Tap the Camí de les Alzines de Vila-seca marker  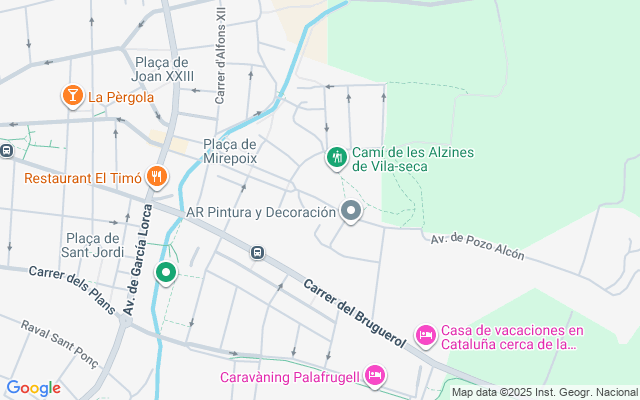[x=337, y=158]
